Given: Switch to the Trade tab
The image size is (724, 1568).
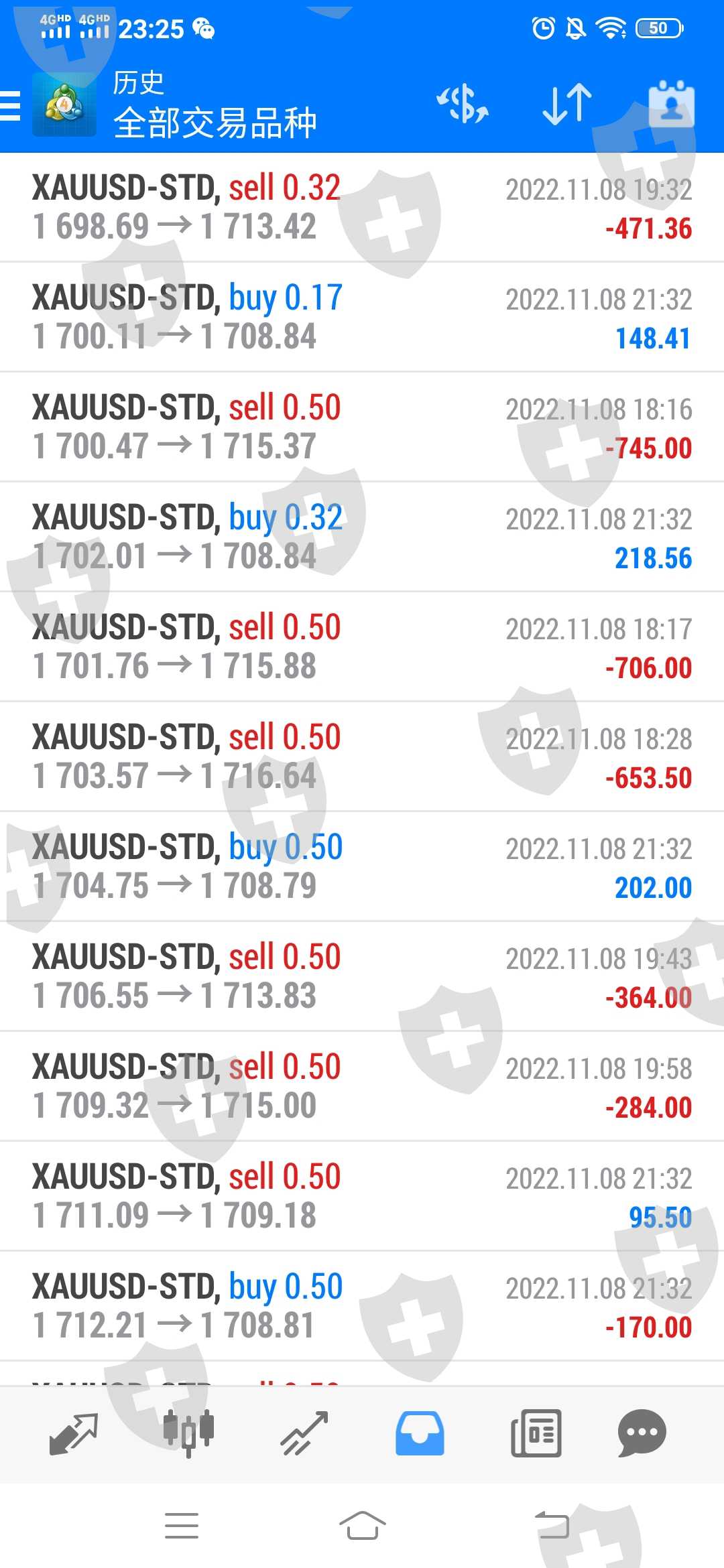Looking at the screenshot, I should click(x=304, y=1433).
